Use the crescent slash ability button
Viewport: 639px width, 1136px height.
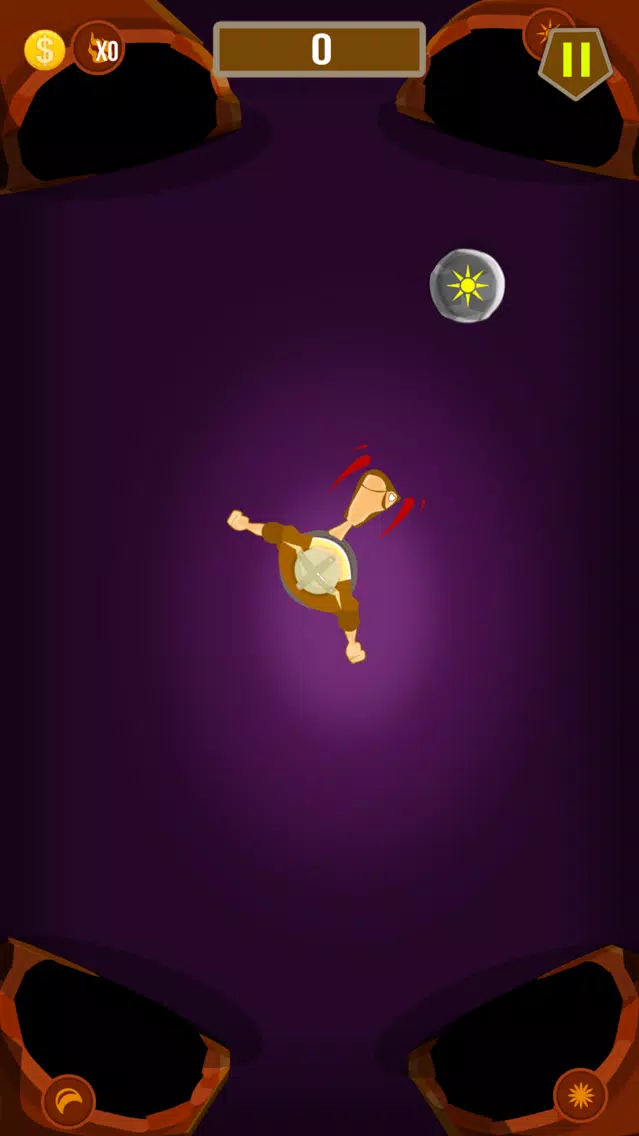click(68, 1101)
